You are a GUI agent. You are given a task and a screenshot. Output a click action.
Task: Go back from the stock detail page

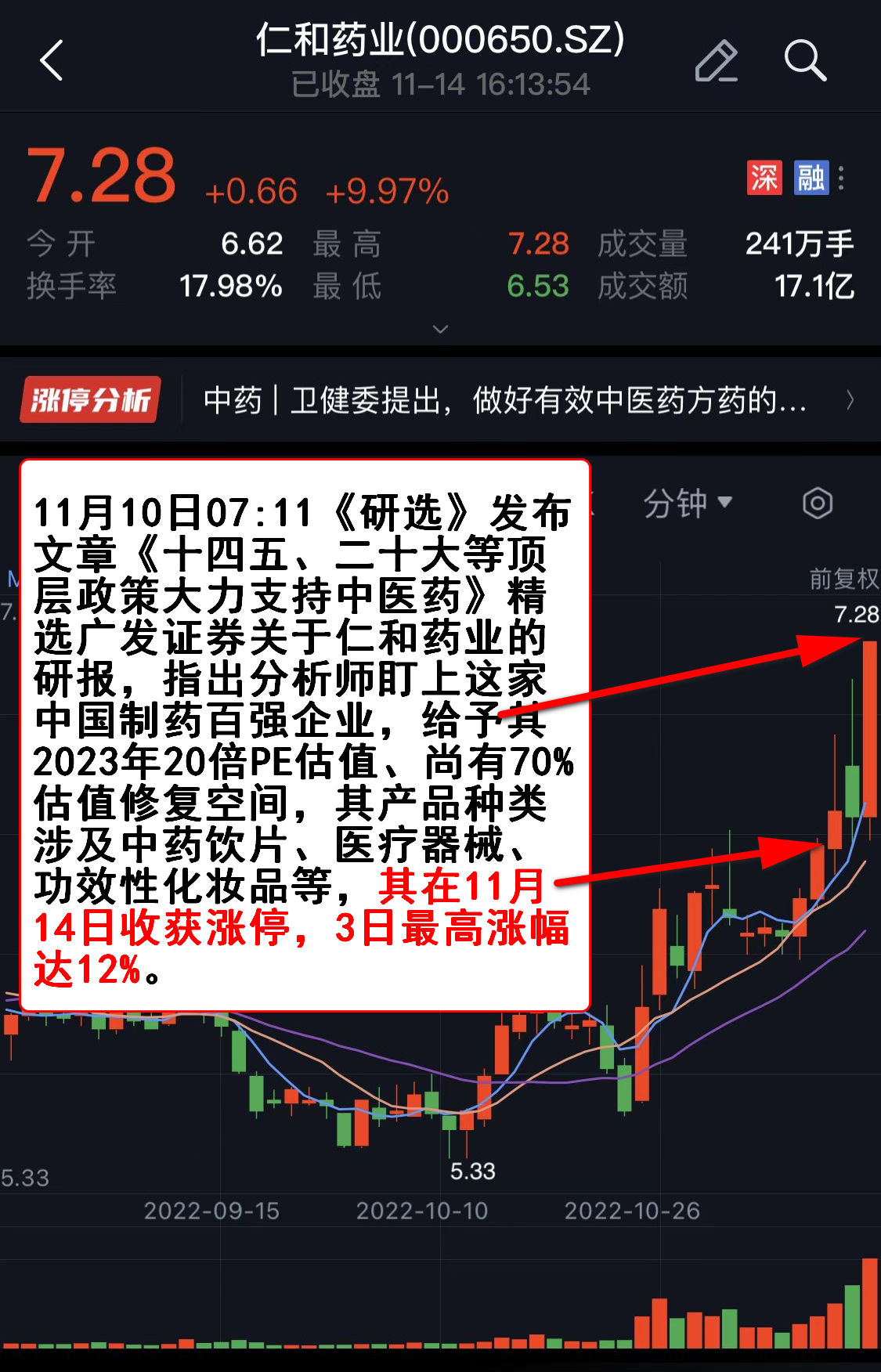(x=52, y=60)
